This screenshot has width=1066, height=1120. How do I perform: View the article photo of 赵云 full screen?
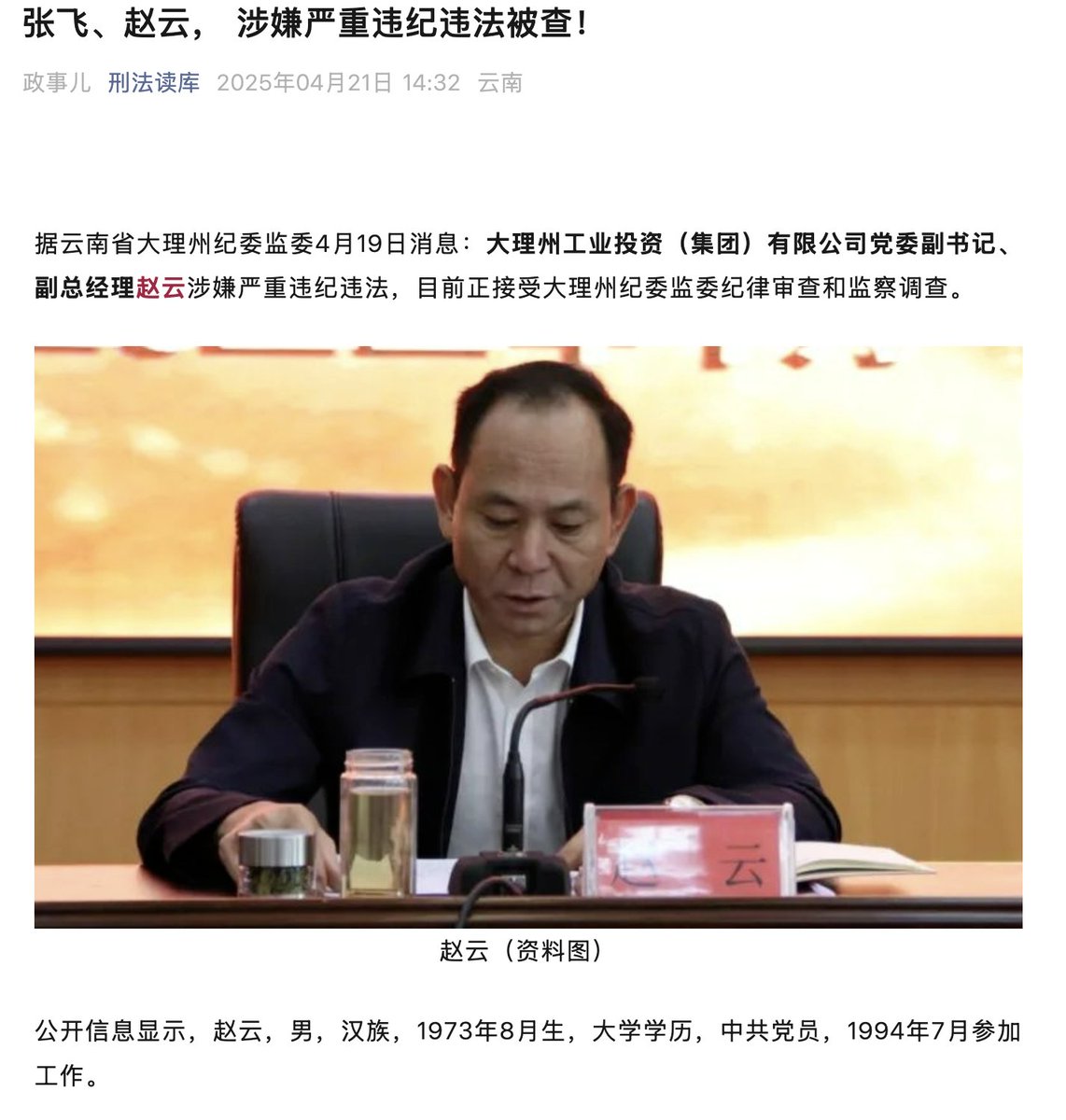pyautogui.click(x=528, y=637)
